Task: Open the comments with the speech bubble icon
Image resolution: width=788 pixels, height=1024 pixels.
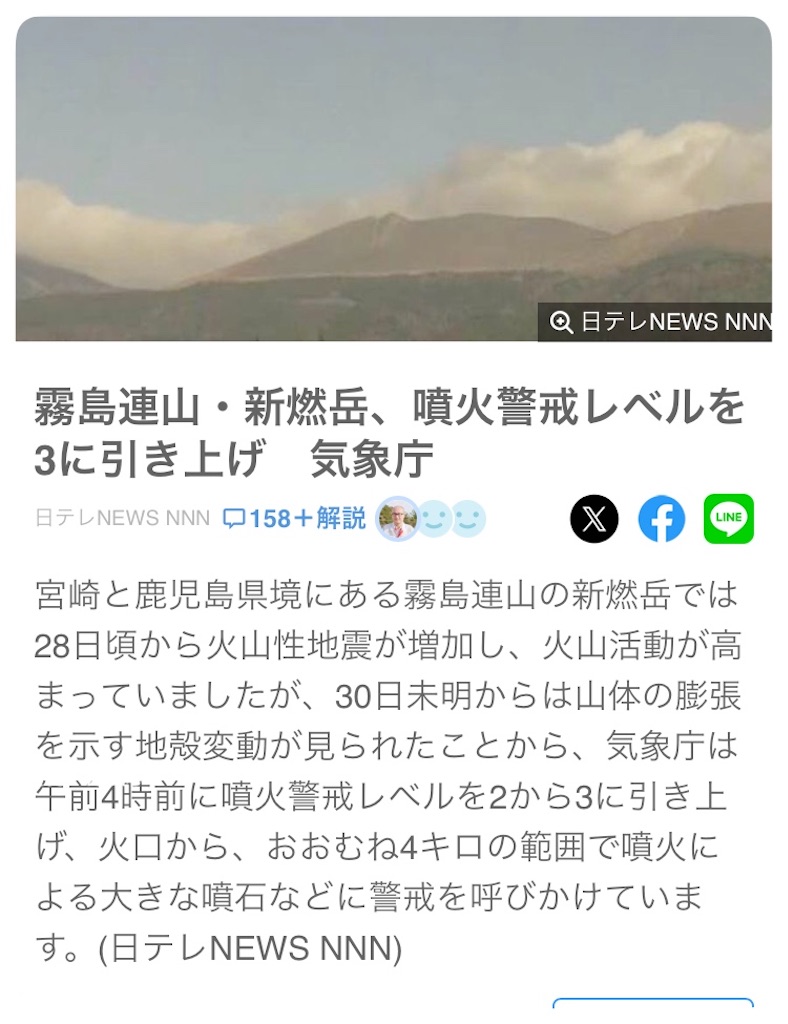Action: 234,517
